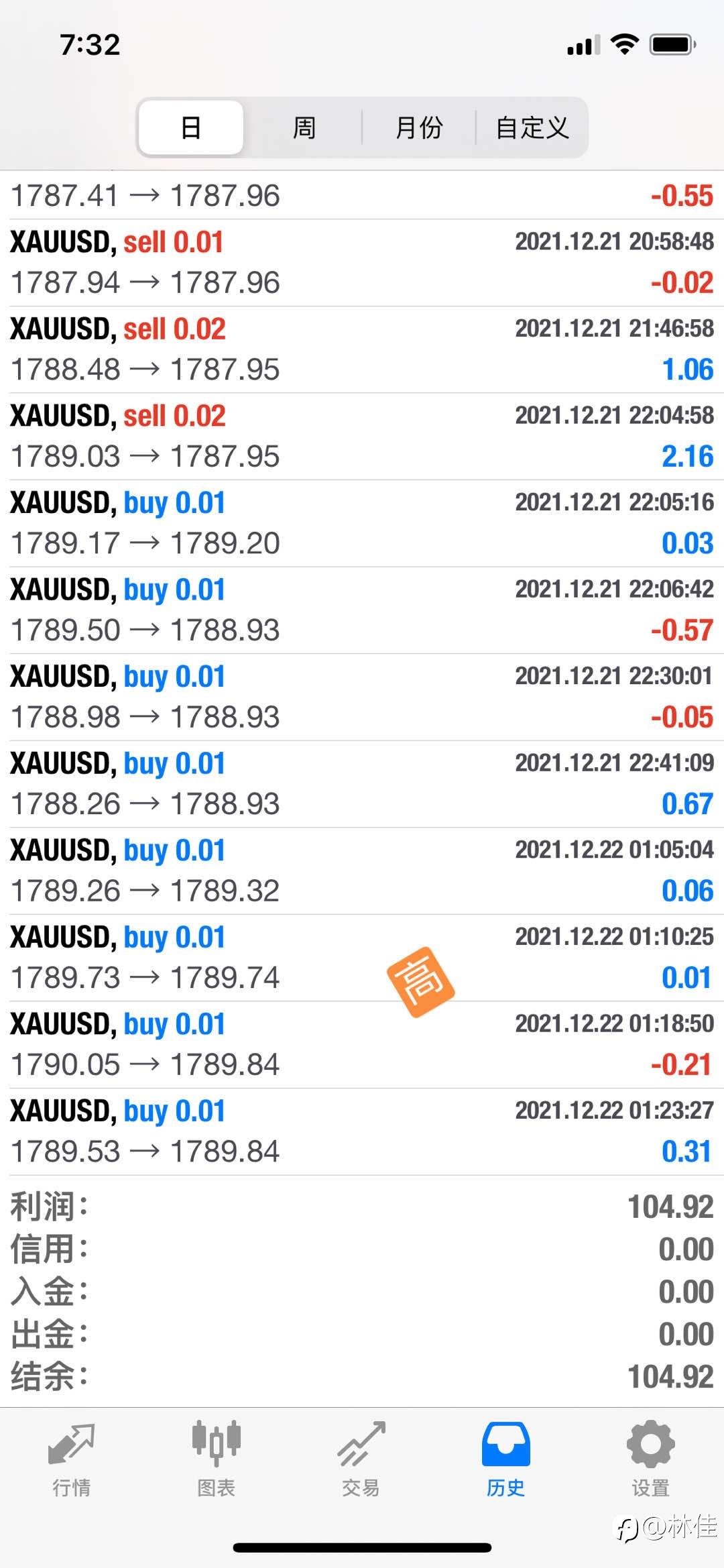Choose the 自定义 custom period
This screenshot has height=1568, width=724.
[532, 127]
